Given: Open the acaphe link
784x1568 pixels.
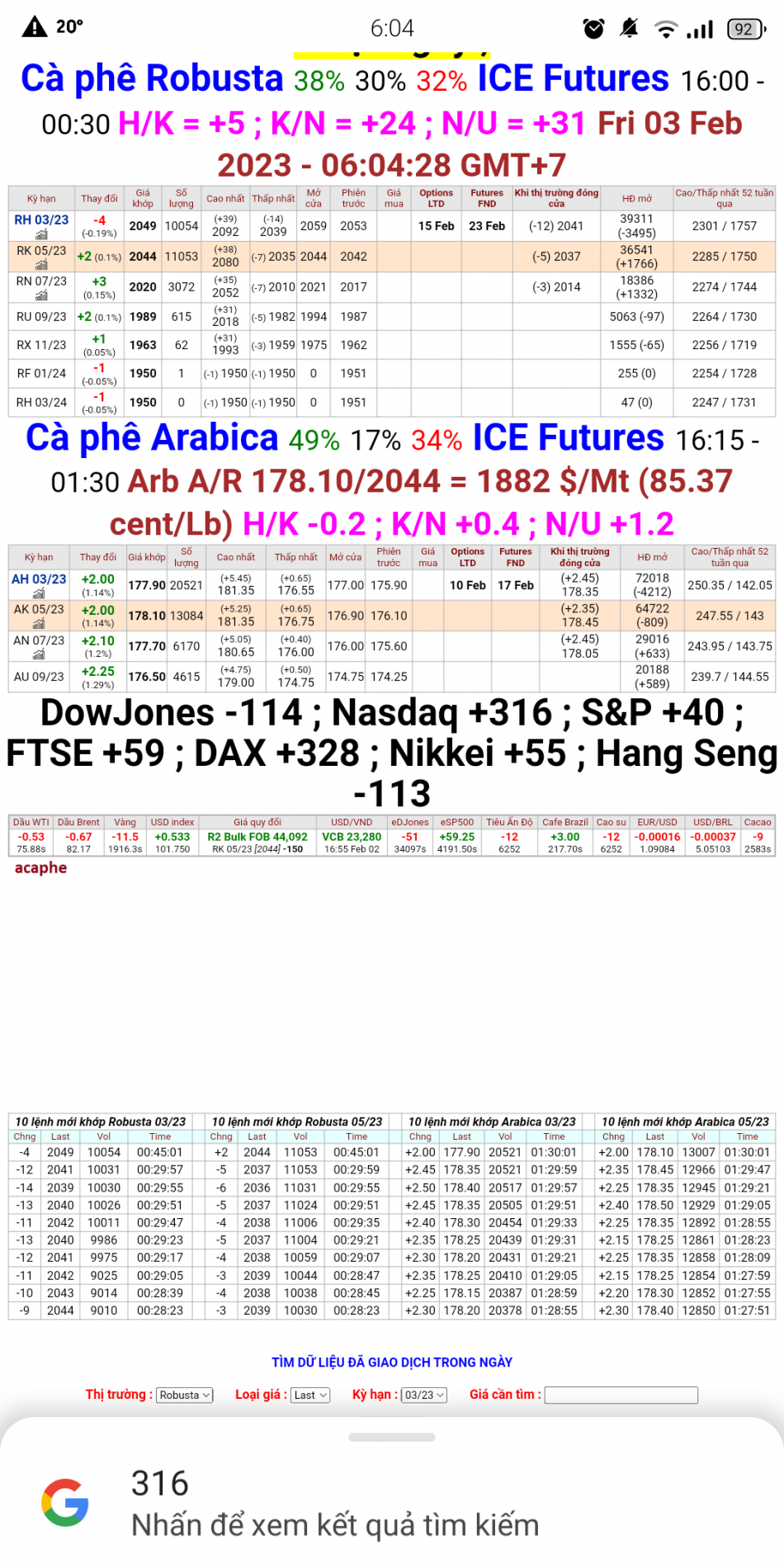Looking at the screenshot, I should point(41,868).
